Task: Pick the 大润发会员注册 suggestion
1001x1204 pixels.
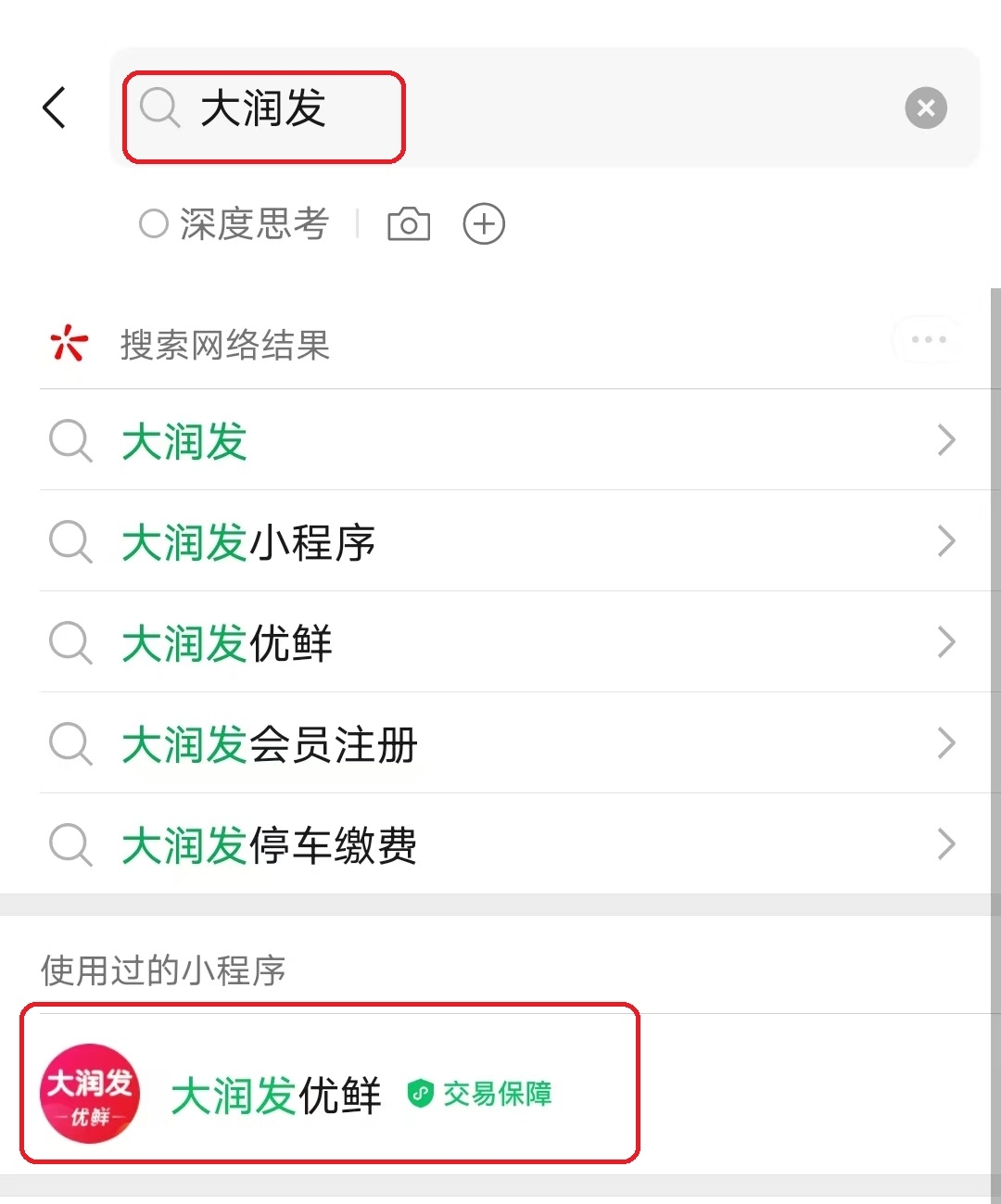Action: 500,743
